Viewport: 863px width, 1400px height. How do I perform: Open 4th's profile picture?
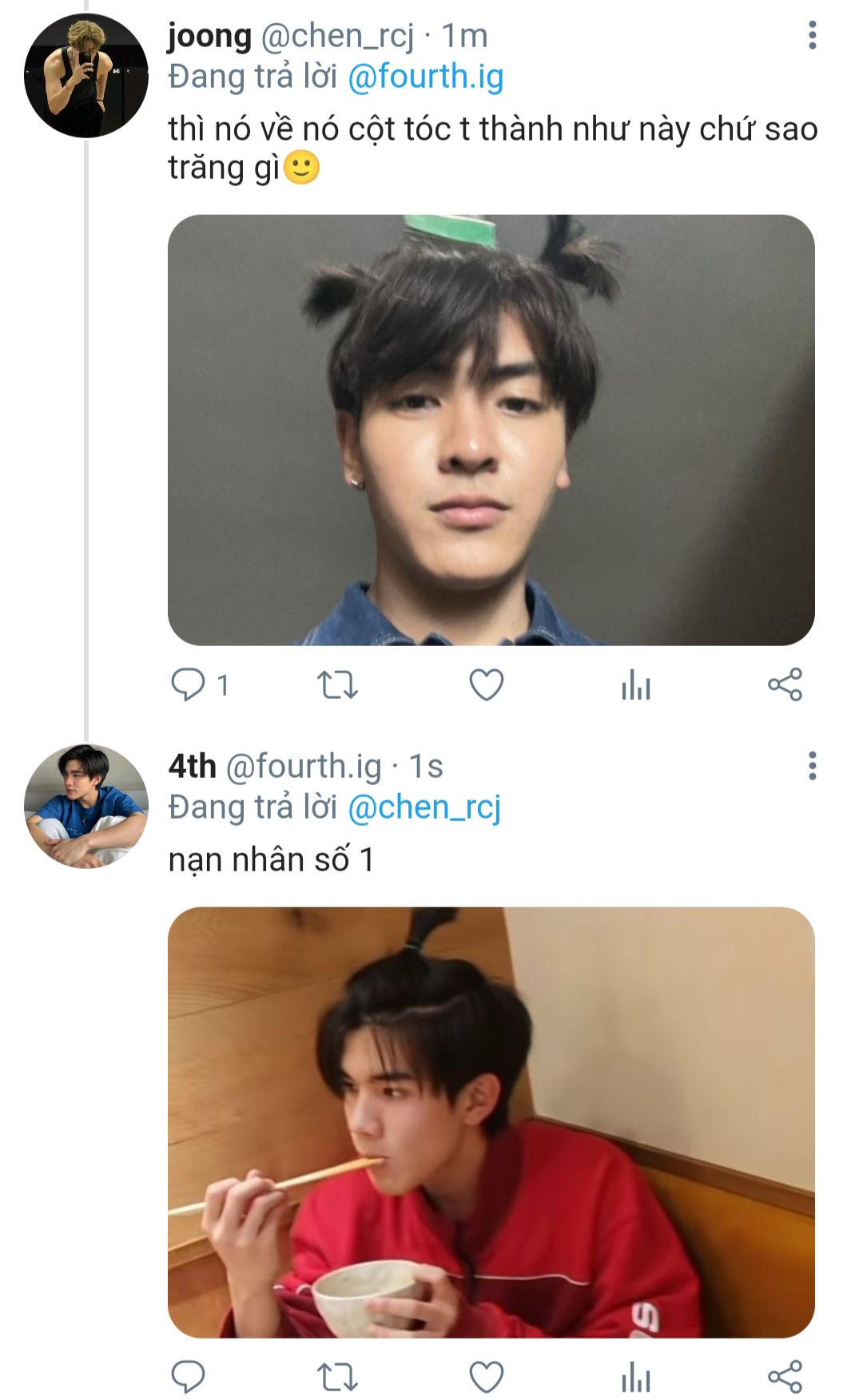click(86, 807)
